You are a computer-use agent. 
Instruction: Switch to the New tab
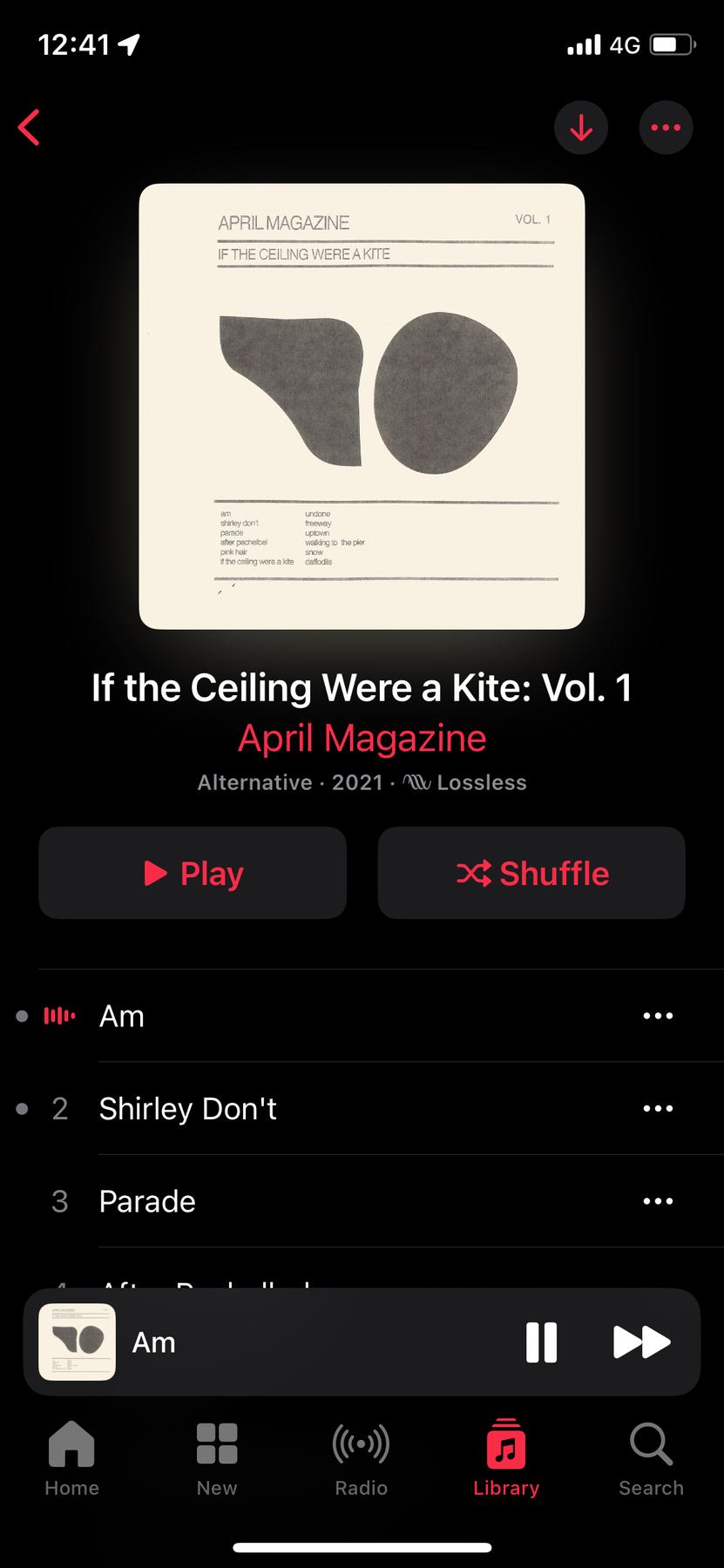pyautogui.click(x=217, y=1458)
